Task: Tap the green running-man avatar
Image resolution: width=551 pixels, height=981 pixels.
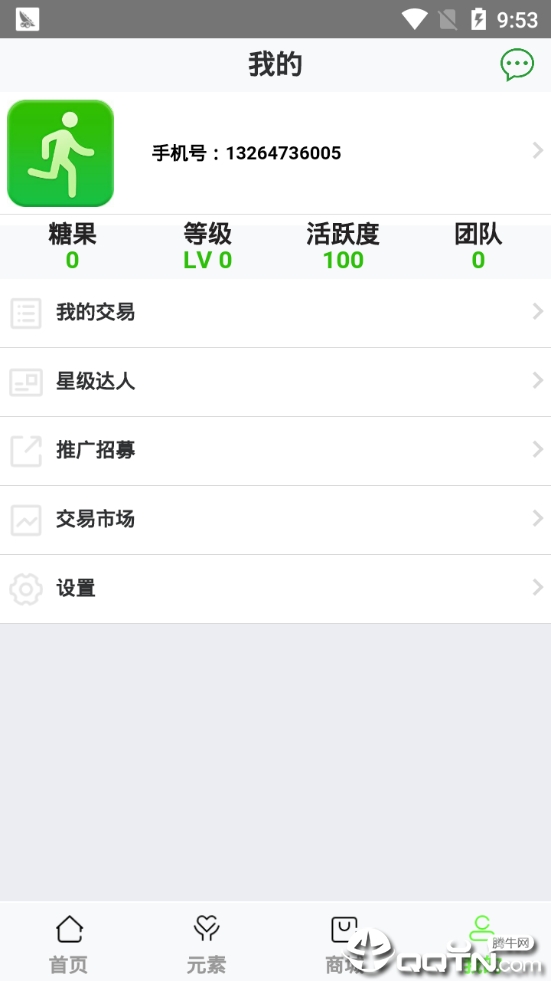Action: tap(60, 153)
